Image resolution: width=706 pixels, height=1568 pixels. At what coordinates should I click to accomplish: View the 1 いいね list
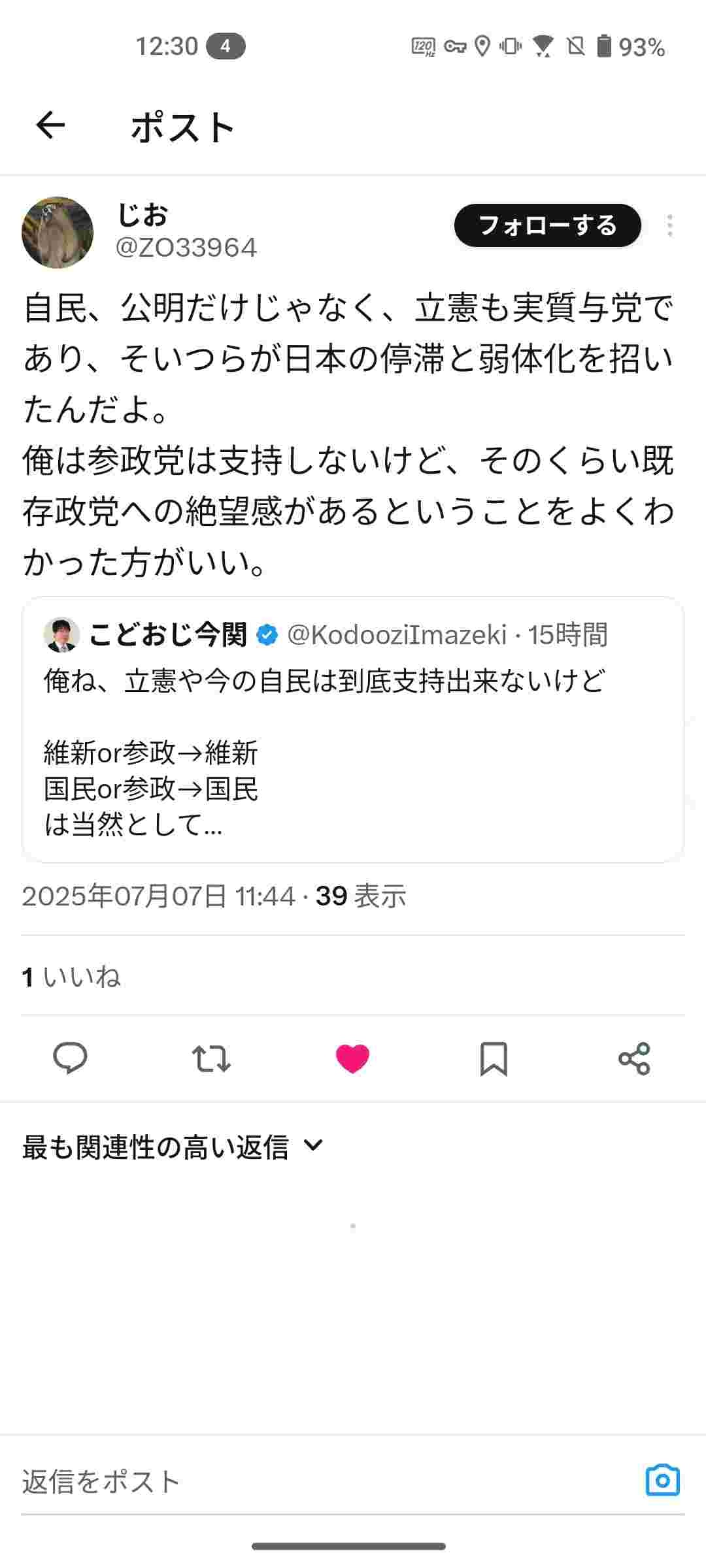click(x=71, y=977)
